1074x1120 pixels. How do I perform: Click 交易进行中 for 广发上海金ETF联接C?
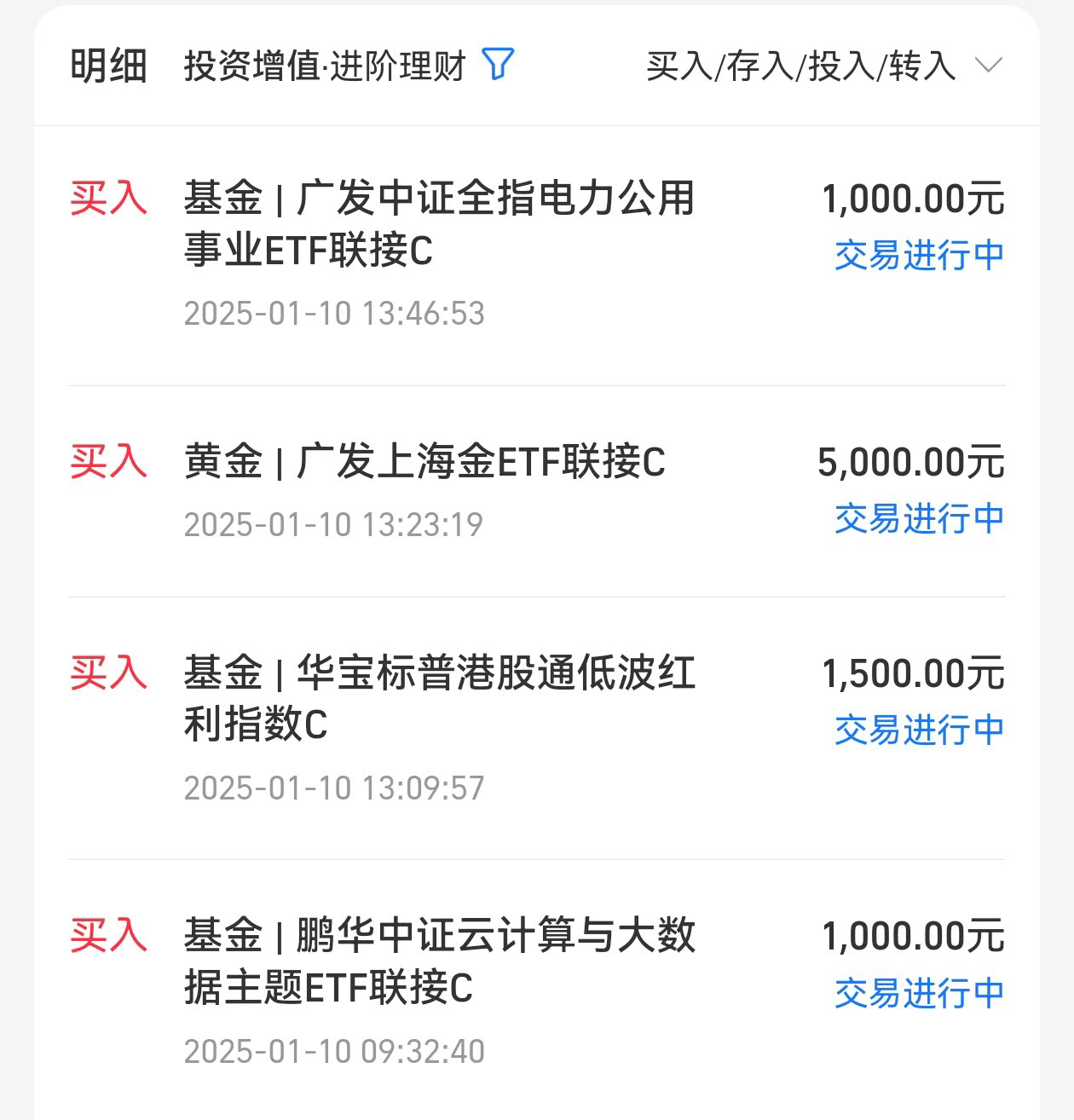[919, 516]
